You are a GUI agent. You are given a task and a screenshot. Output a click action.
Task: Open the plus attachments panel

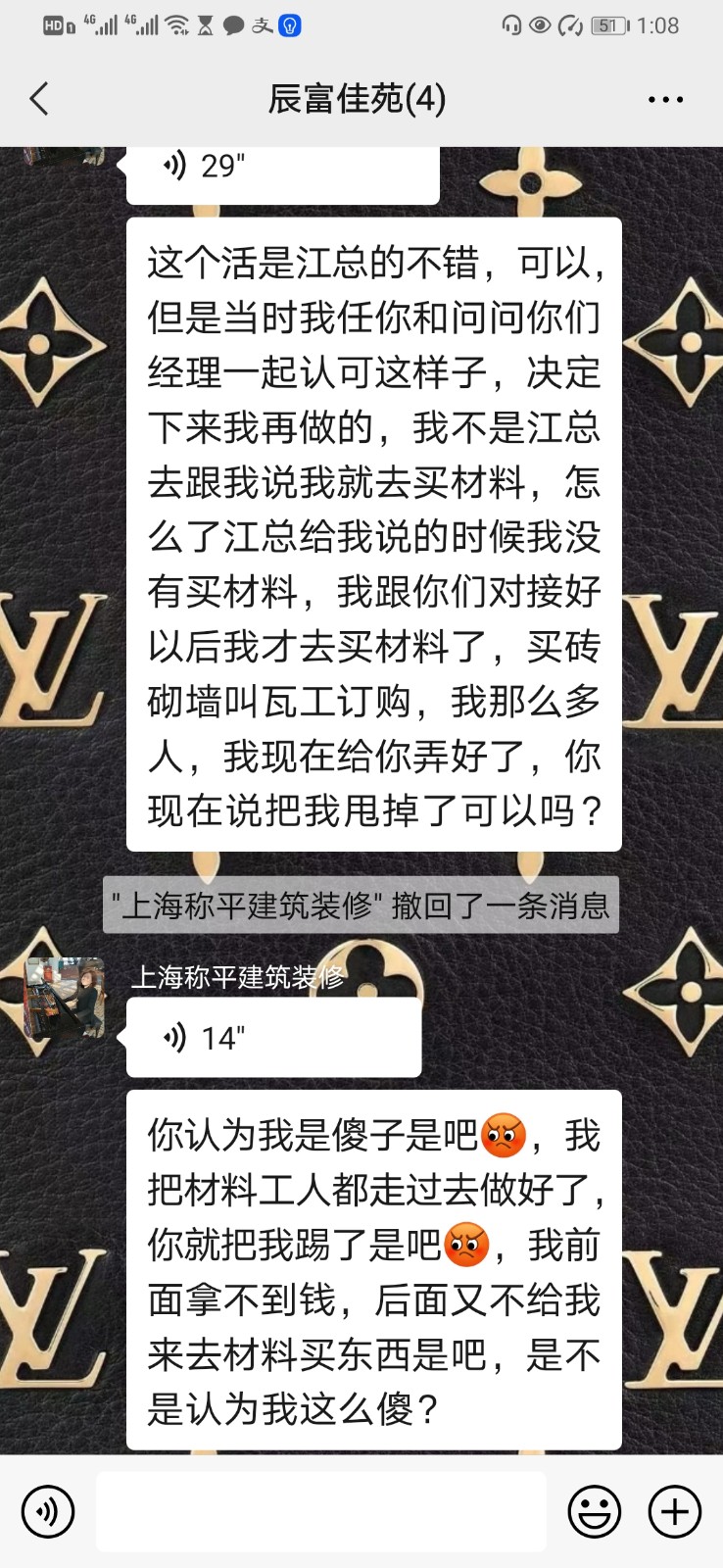coord(675,1511)
